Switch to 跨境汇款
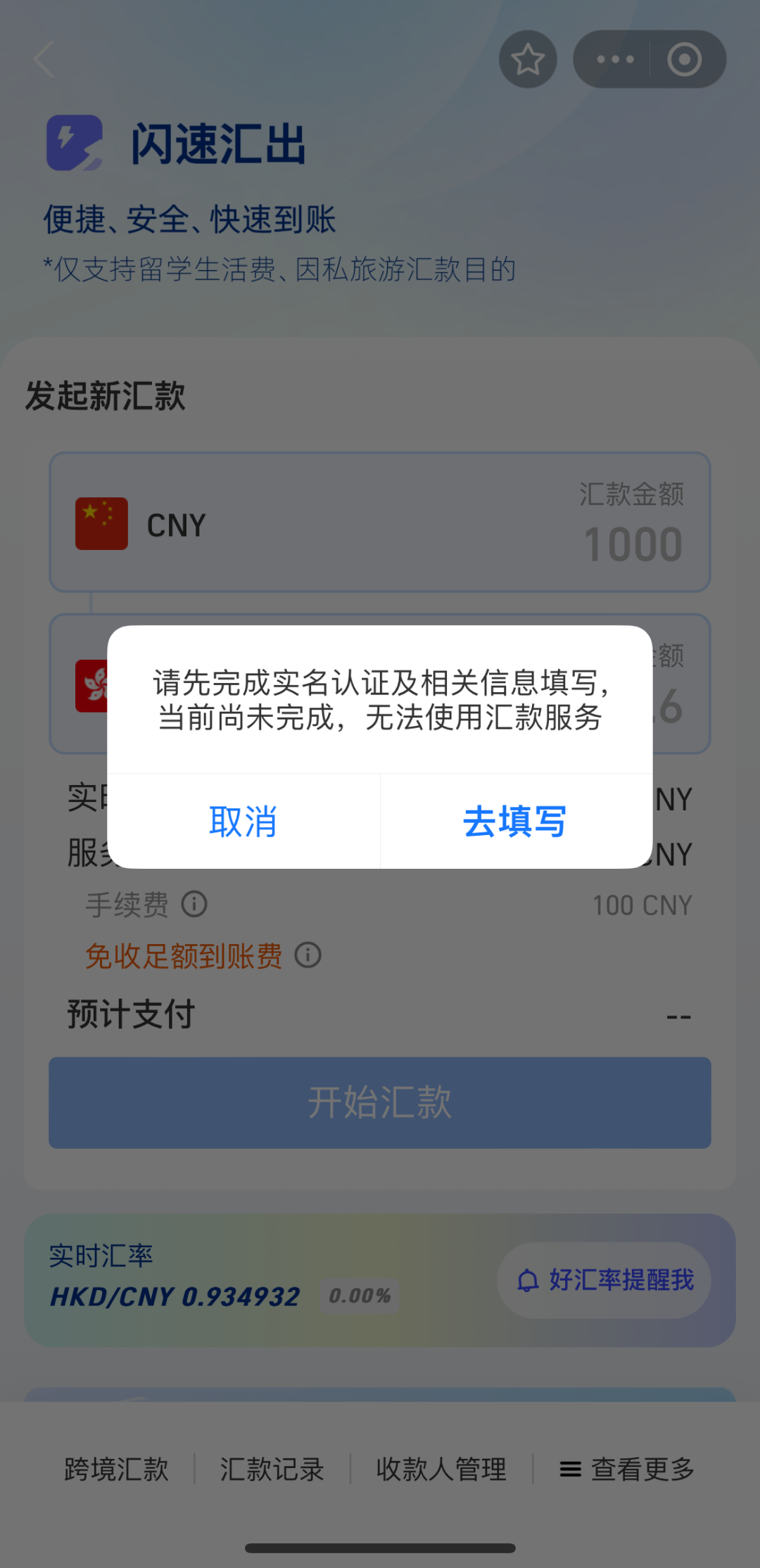Viewport: 760px width, 1568px height. 116,1469
